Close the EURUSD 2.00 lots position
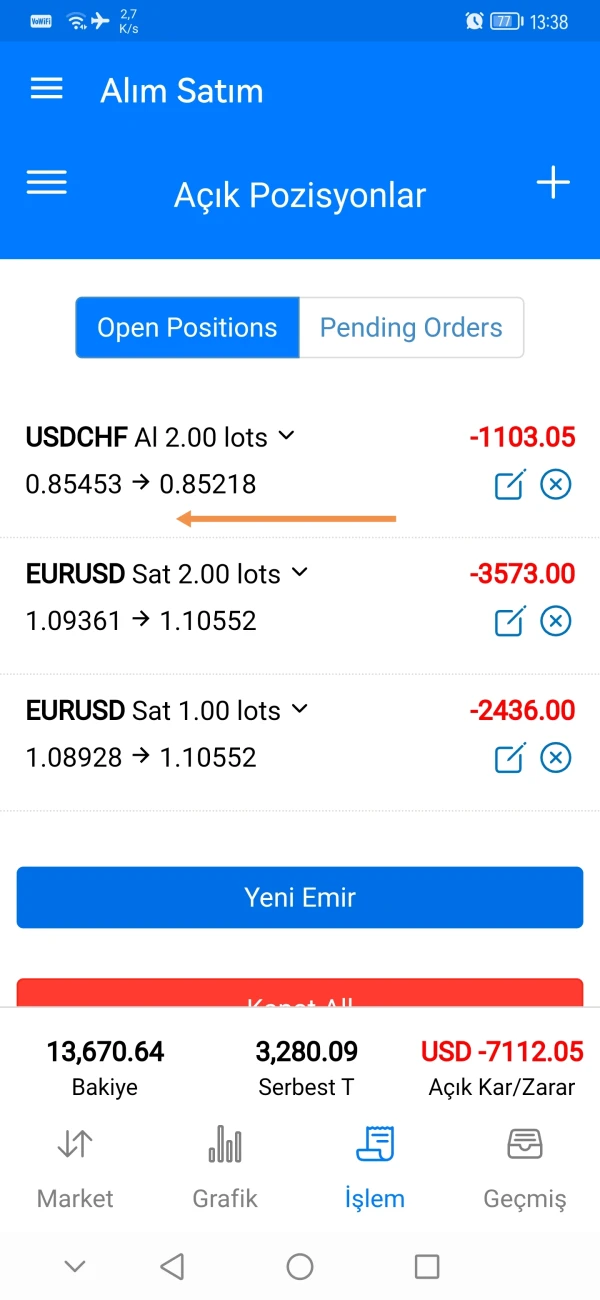Screen dimensions: 600x1300 (555, 621)
